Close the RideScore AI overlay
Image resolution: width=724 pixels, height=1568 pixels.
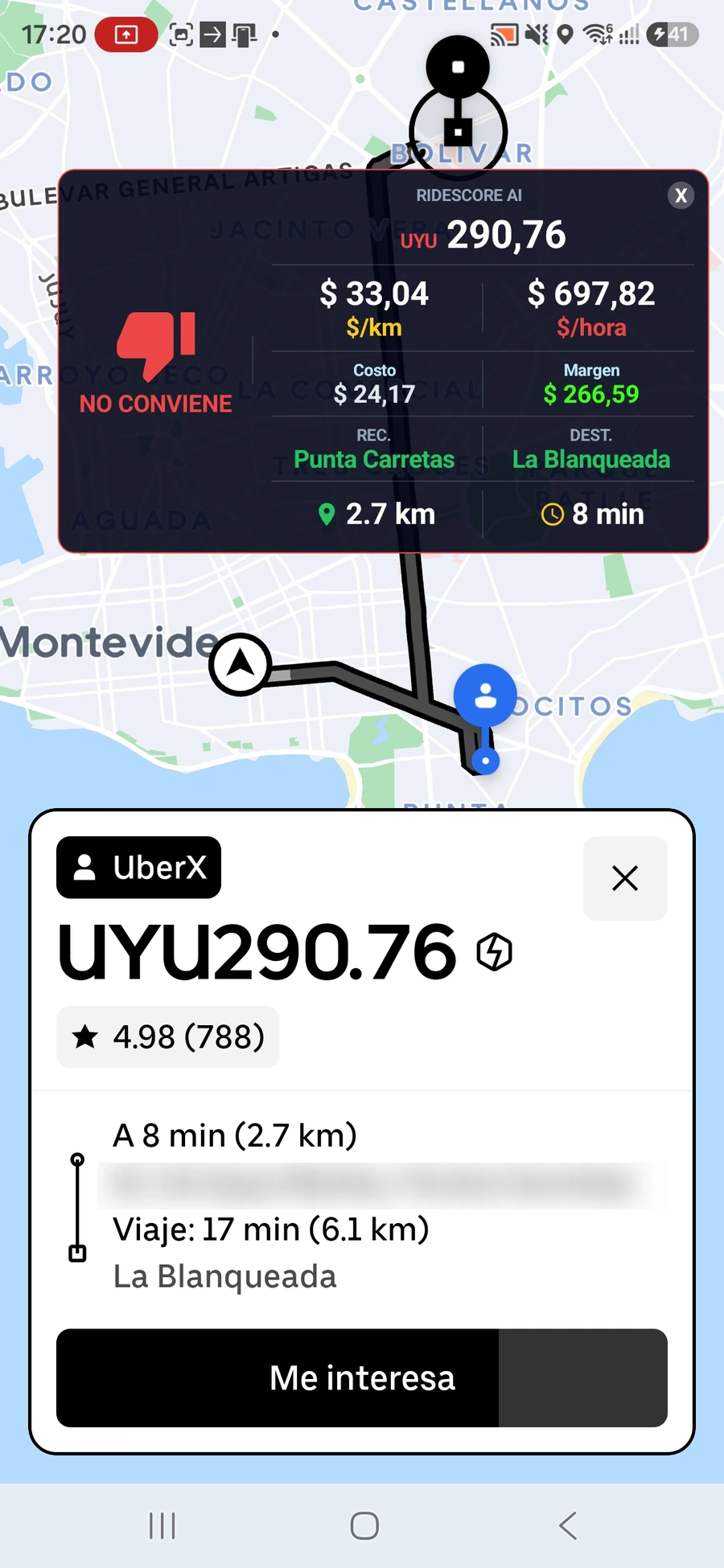pyautogui.click(x=681, y=195)
